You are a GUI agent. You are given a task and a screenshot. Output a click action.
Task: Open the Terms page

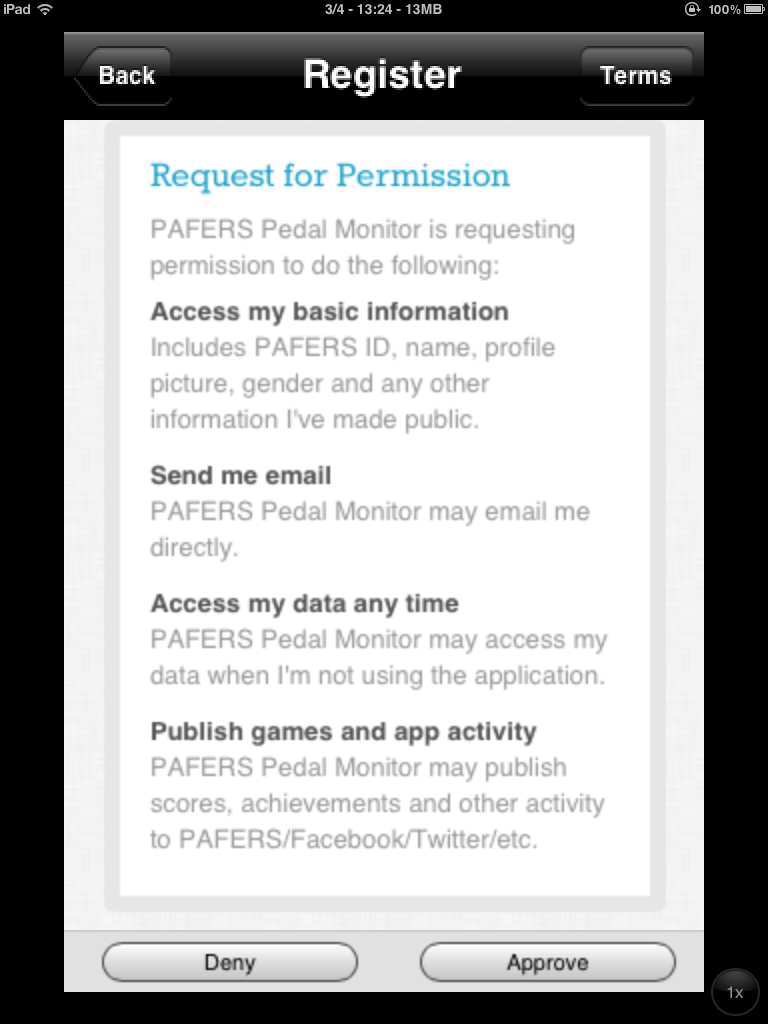pyautogui.click(x=636, y=76)
